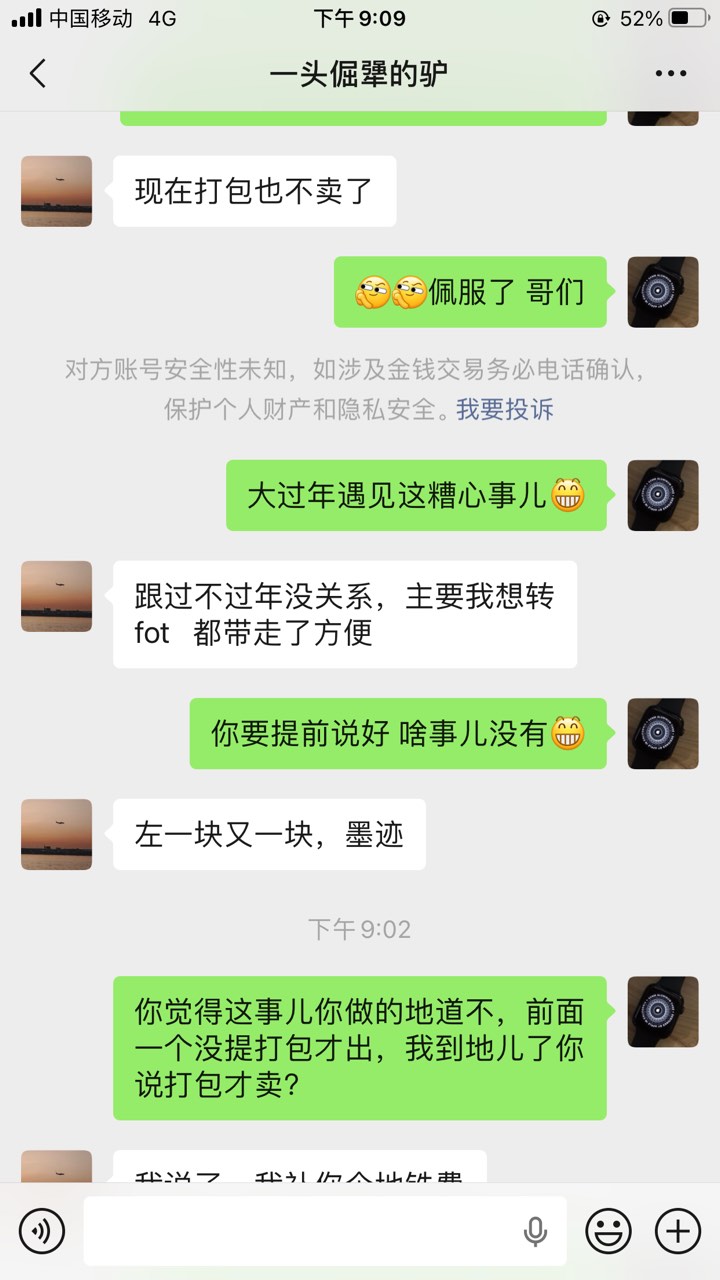Screen dimensions: 720x1280
Task: Switch to voice message input
Action: tap(42, 1230)
